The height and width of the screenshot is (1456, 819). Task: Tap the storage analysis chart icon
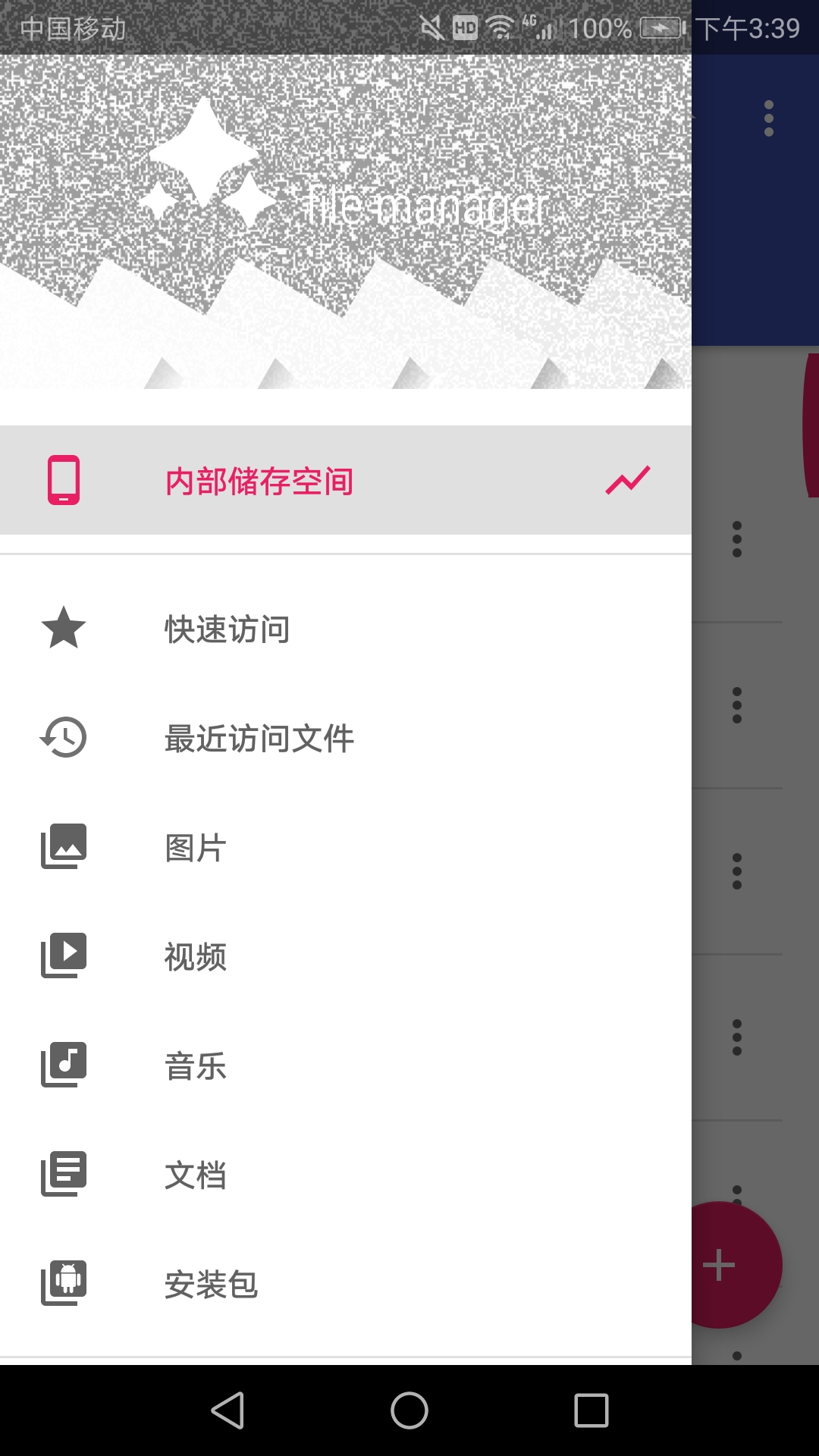tap(628, 480)
